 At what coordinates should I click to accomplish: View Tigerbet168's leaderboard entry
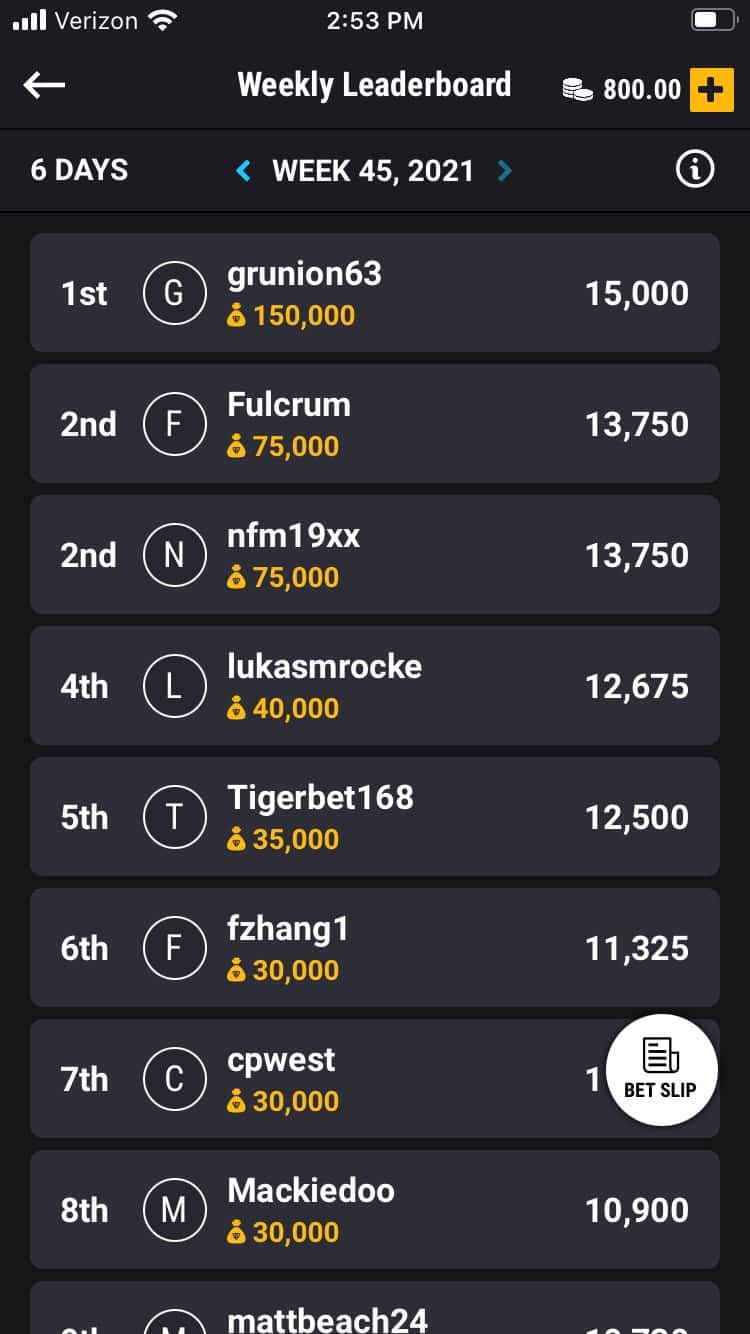point(375,816)
